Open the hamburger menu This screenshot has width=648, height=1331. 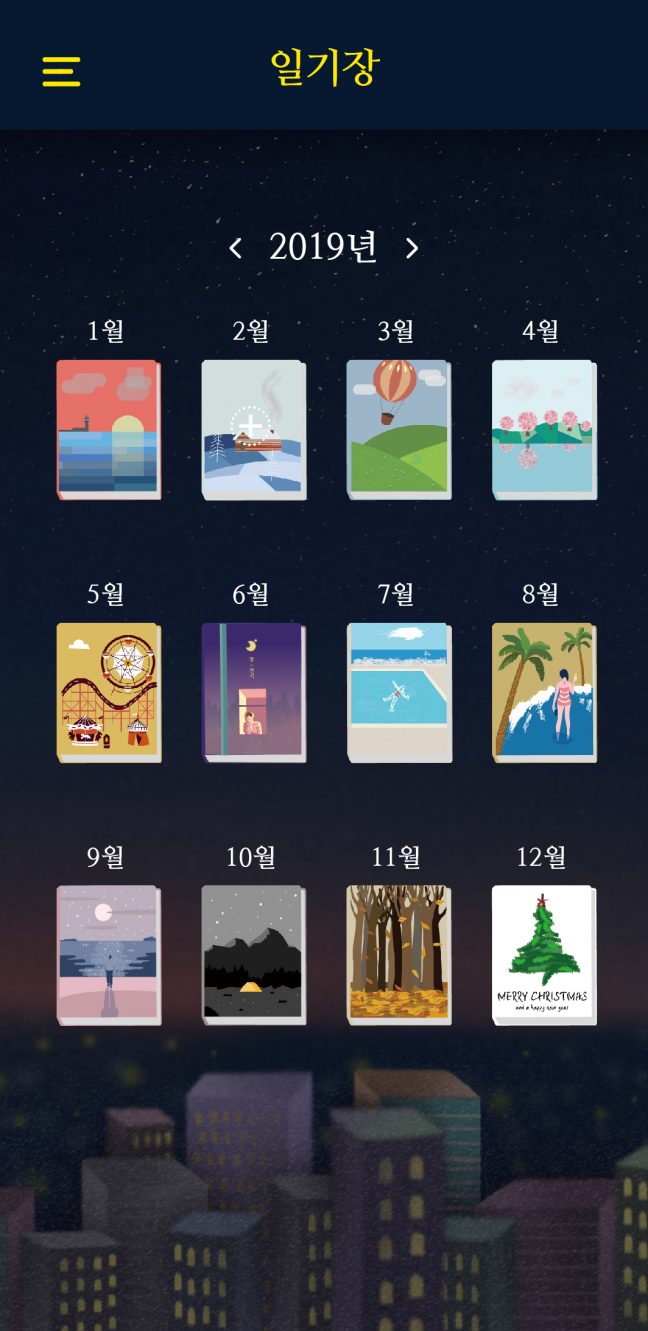pyautogui.click(x=61, y=71)
